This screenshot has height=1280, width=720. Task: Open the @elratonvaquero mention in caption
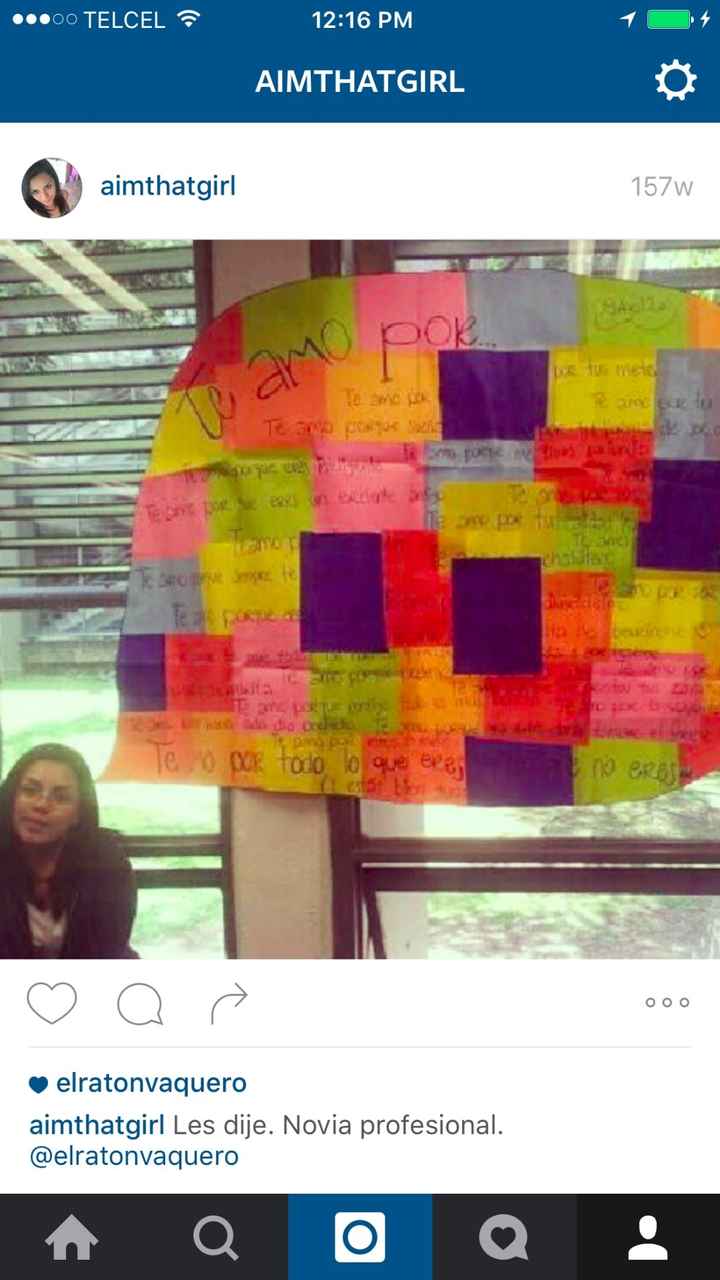pyautogui.click(x=134, y=1157)
